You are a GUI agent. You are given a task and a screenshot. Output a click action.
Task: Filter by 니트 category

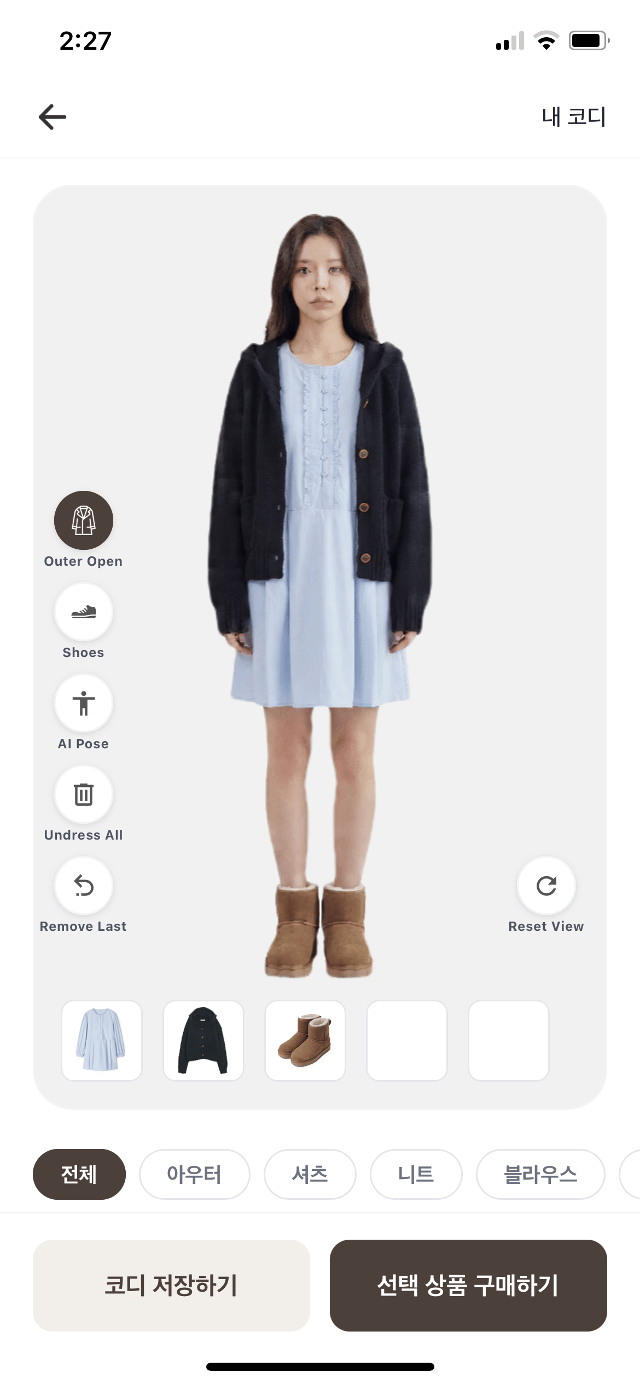(416, 1174)
